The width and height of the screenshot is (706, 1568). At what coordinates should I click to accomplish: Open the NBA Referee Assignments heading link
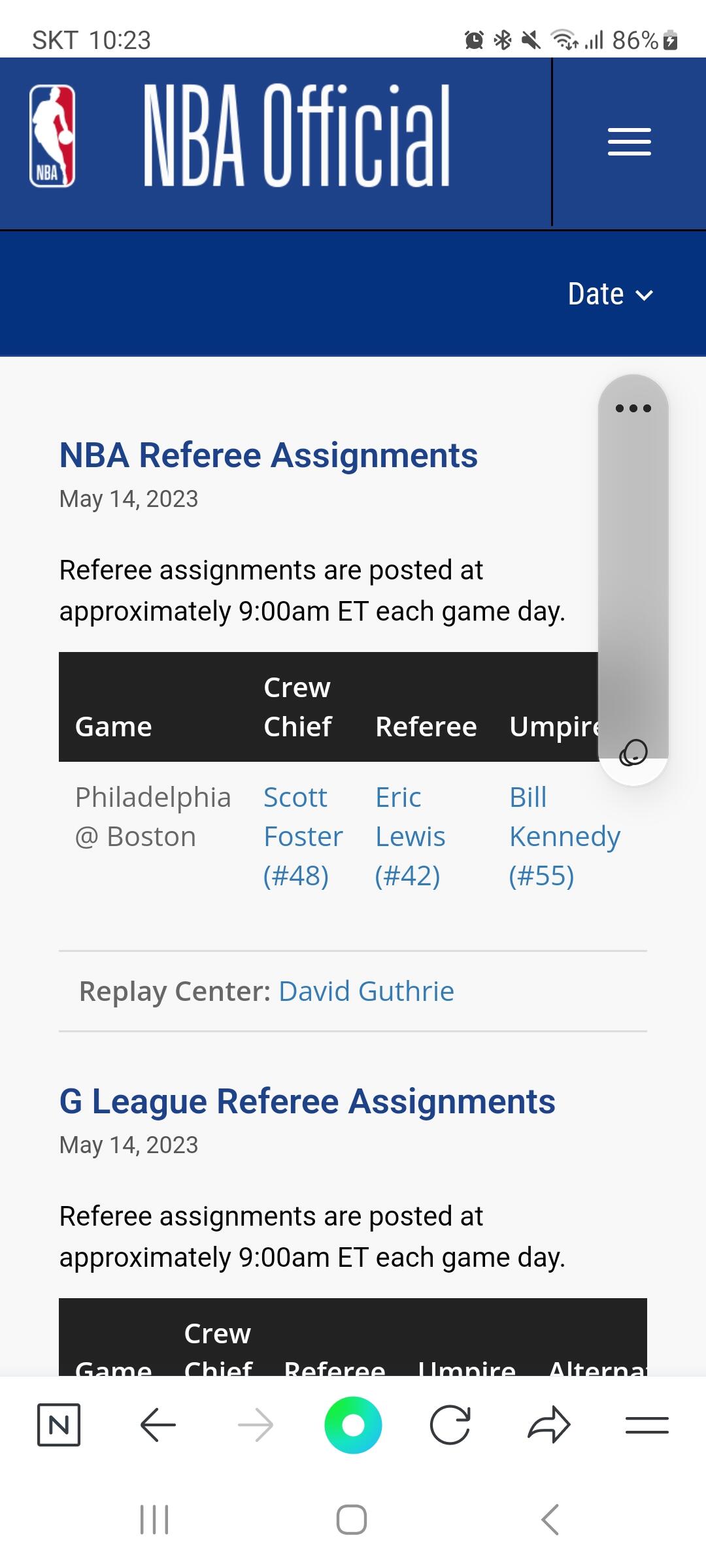pyautogui.click(x=268, y=455)
